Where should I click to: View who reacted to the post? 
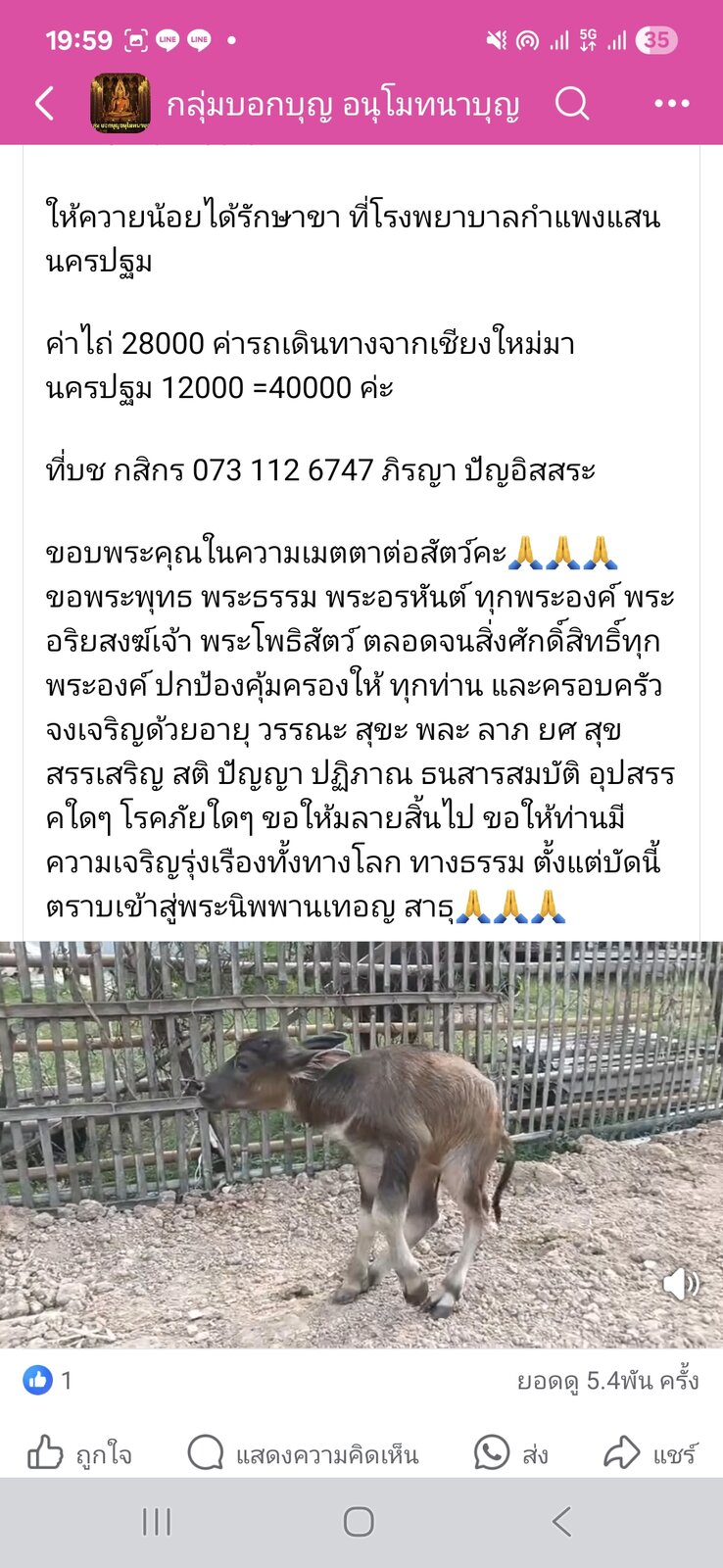47,1381
